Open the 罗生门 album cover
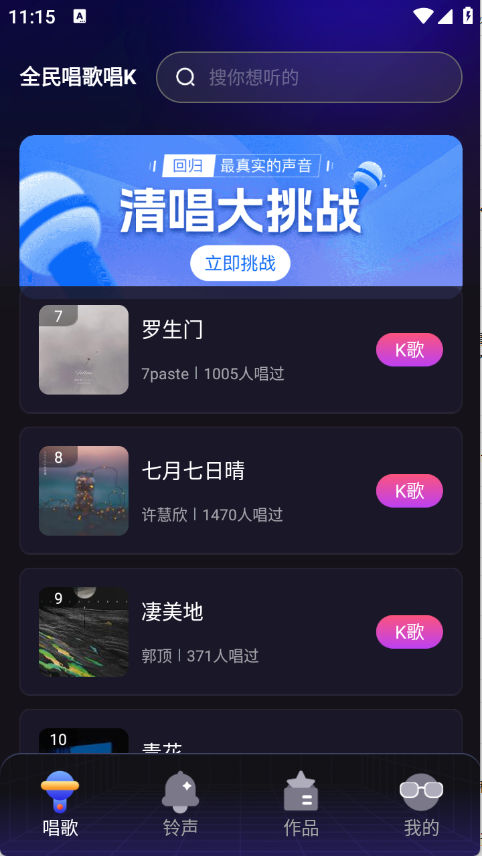Screen dimensions: 482x856 coord(84,349)
